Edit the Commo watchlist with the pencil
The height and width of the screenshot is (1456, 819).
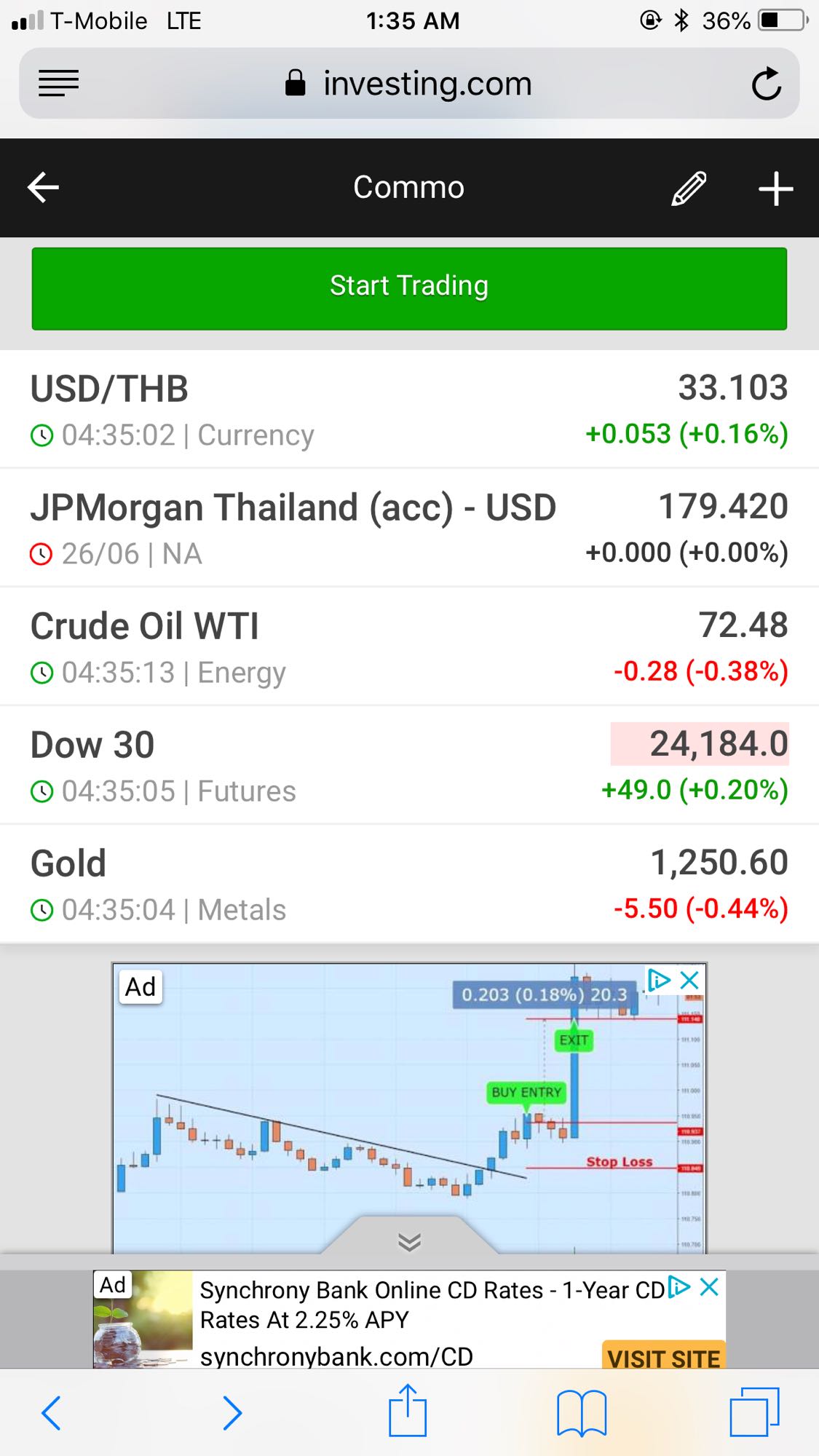tap(688, 189)
